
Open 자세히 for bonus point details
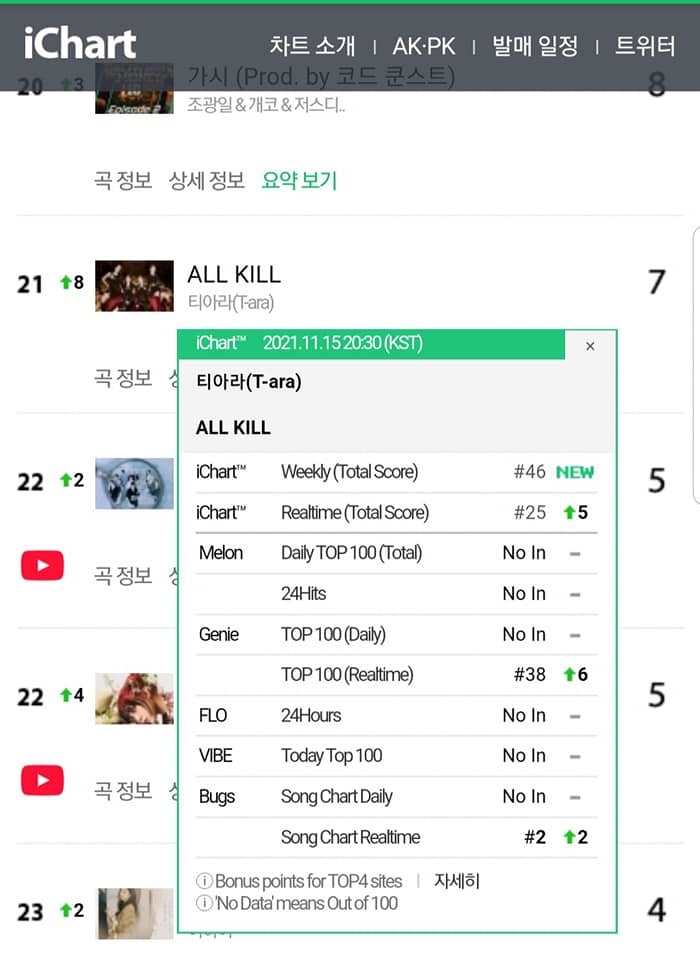coord(457,881)
